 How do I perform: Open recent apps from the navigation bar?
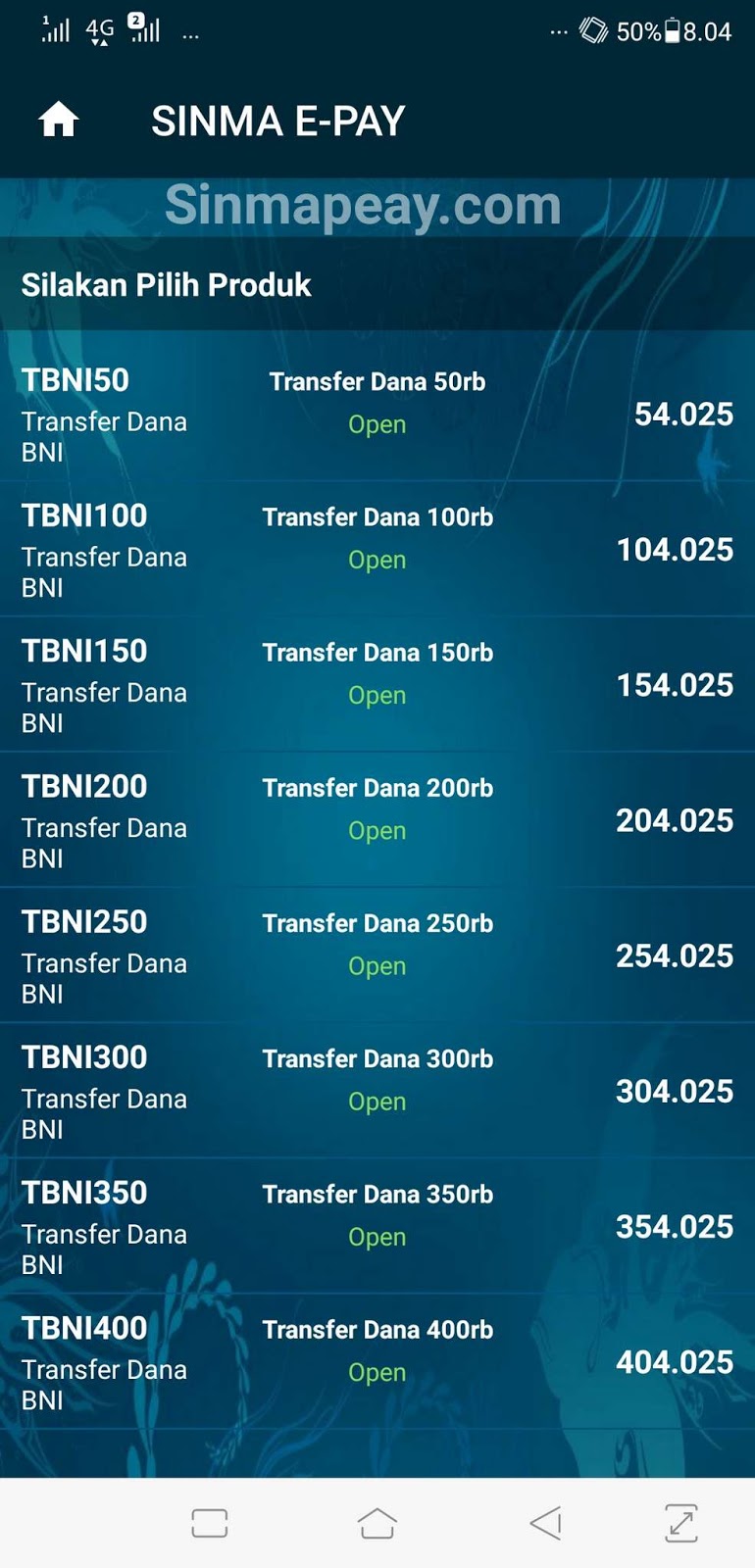tap(209, 1523)
